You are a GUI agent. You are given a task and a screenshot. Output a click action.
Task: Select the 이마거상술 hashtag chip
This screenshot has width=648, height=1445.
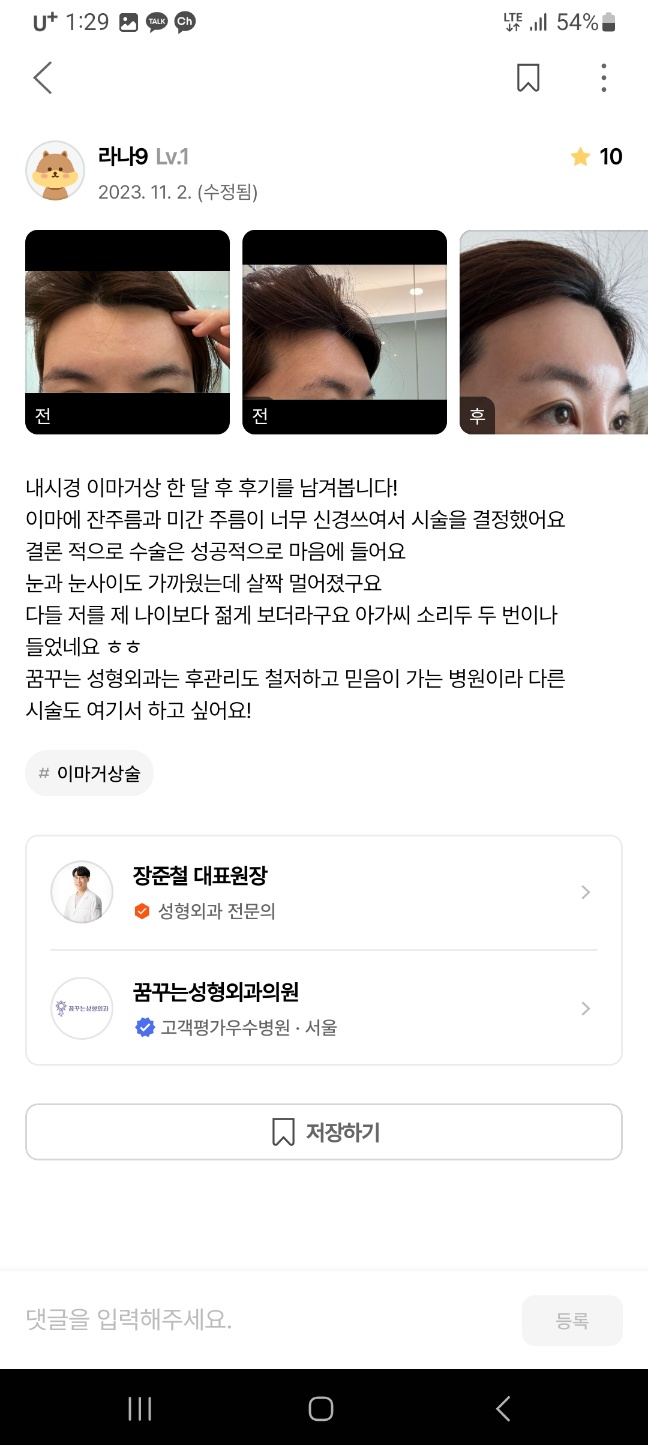[89, 773]
